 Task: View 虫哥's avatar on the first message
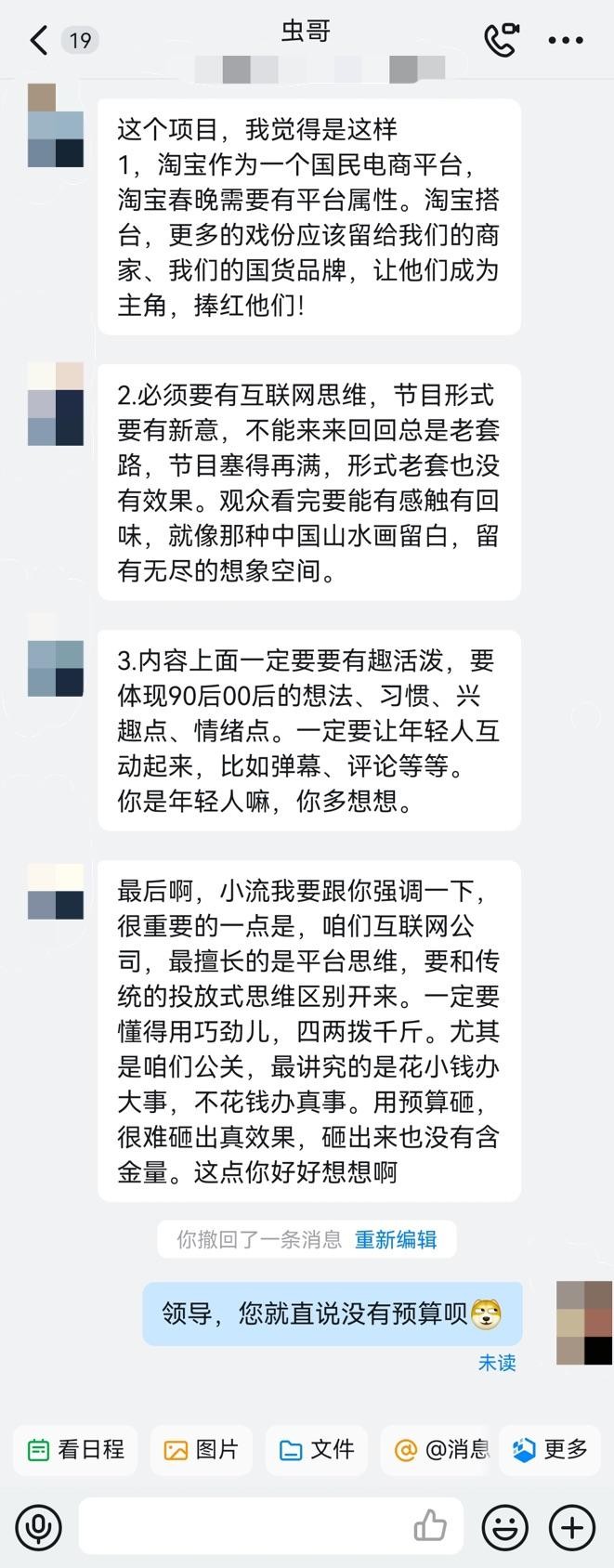pyautogui.click(x=56, y=126)
